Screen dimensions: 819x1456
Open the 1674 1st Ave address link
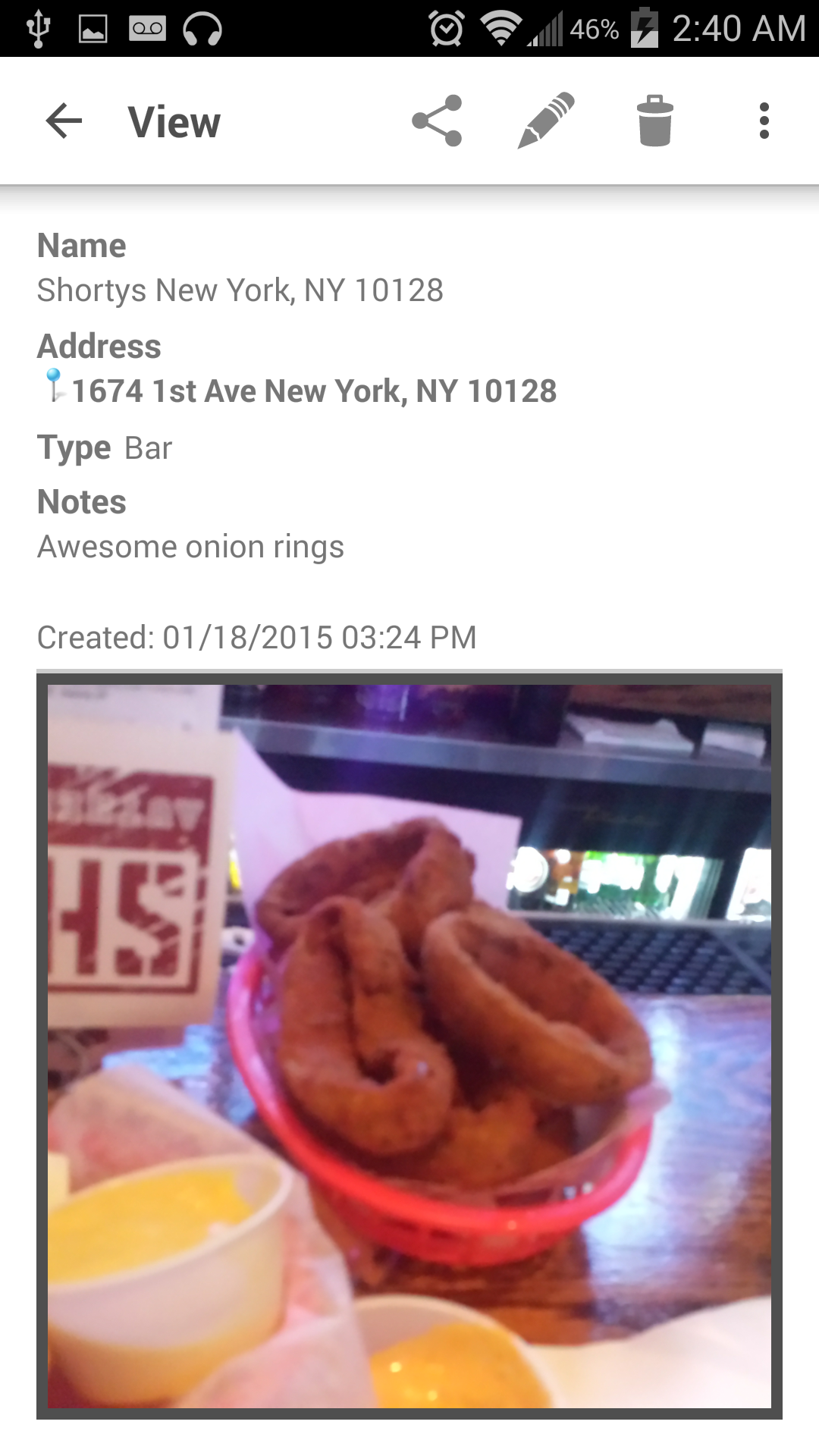coord(314,391)
